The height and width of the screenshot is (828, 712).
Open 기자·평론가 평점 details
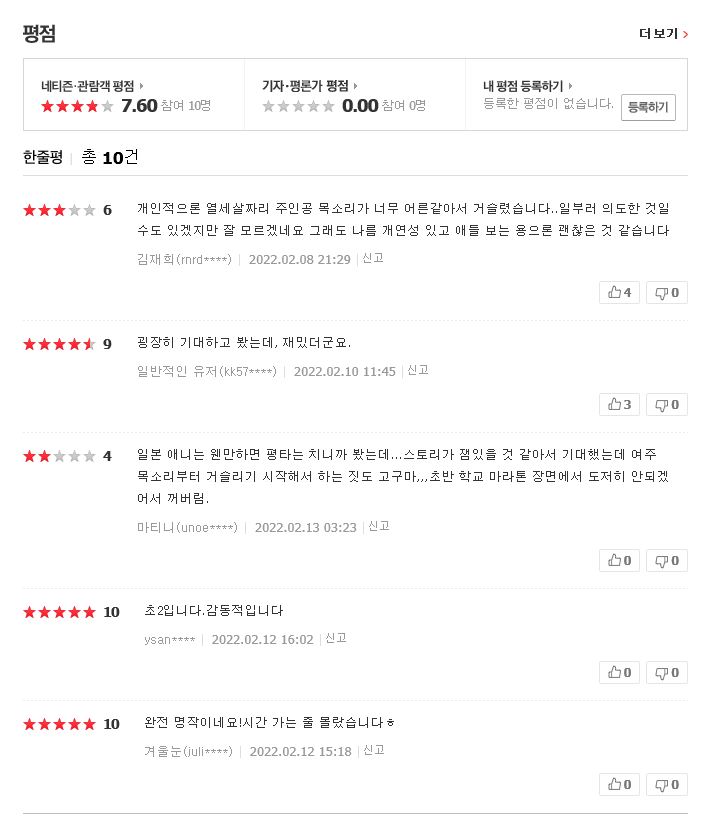(x=309, y=86)
